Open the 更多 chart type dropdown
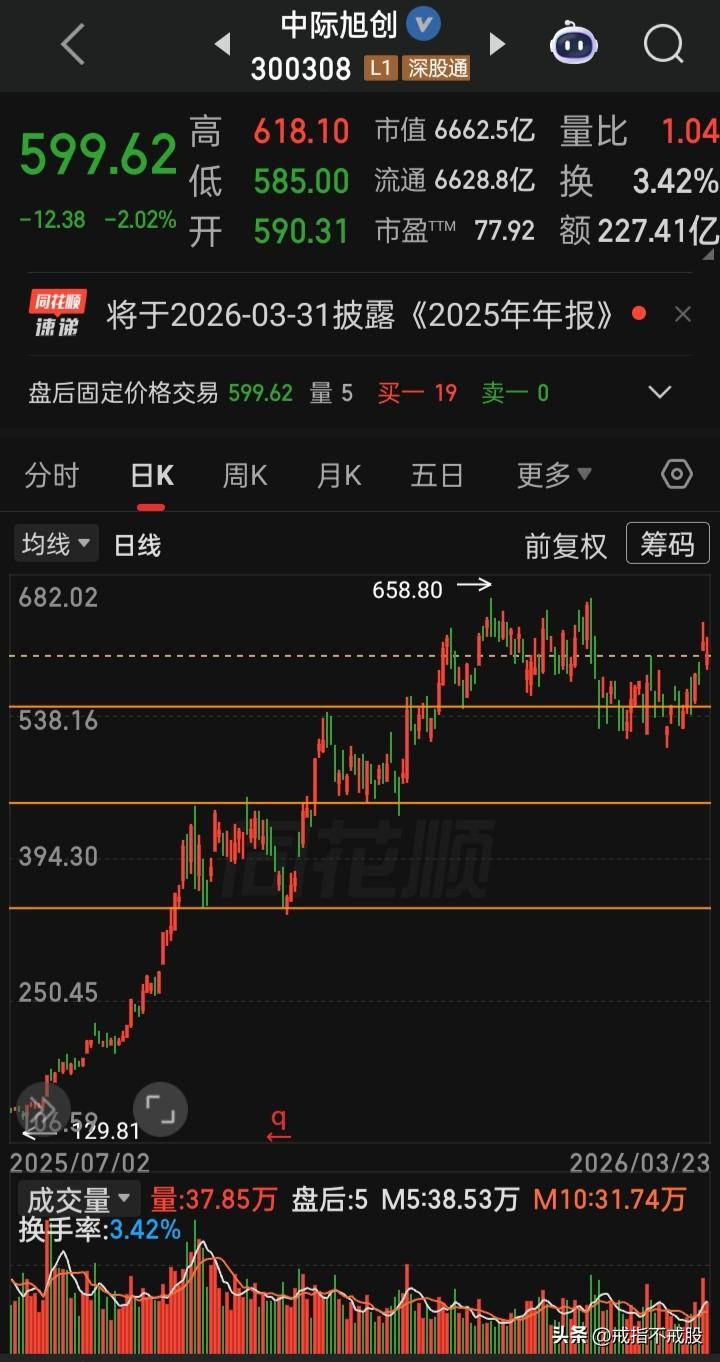 coord(554,475)
